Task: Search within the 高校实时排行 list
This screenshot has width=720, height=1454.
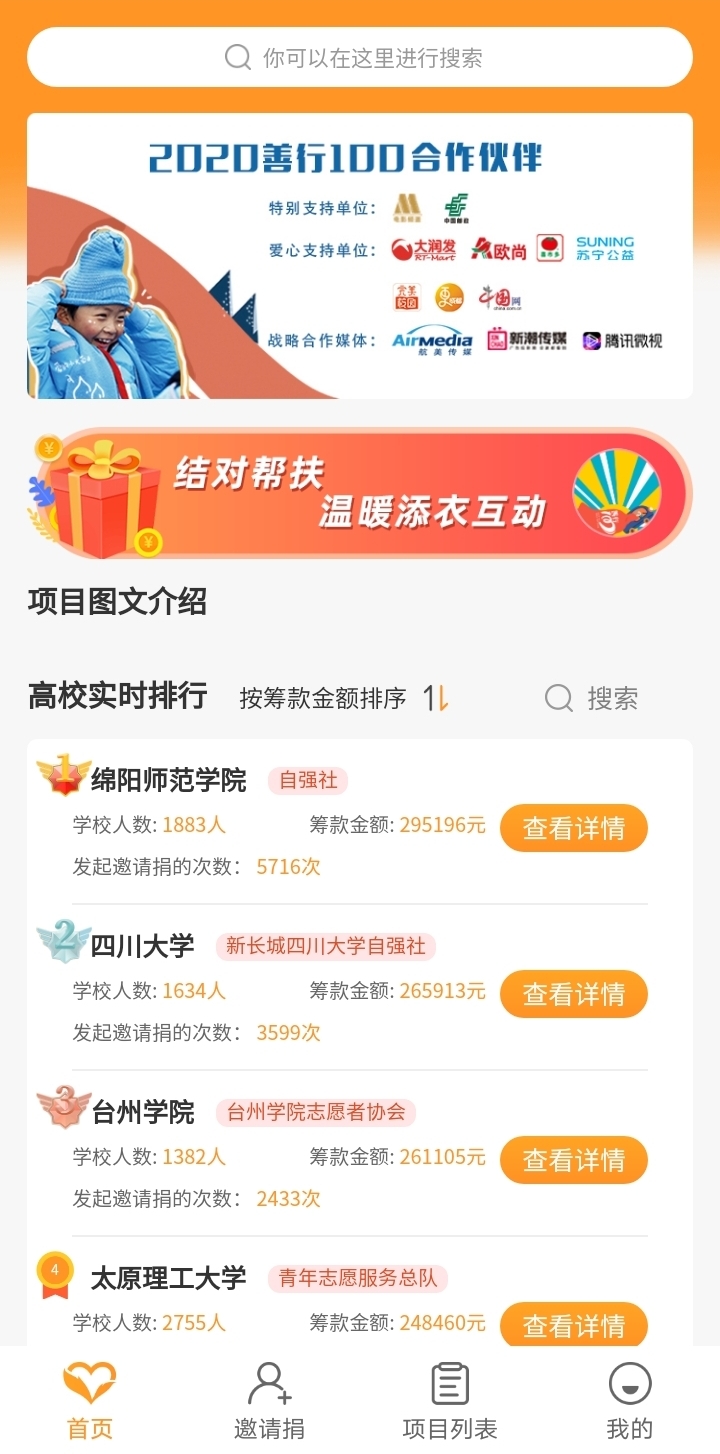Action: click(592, 698)
